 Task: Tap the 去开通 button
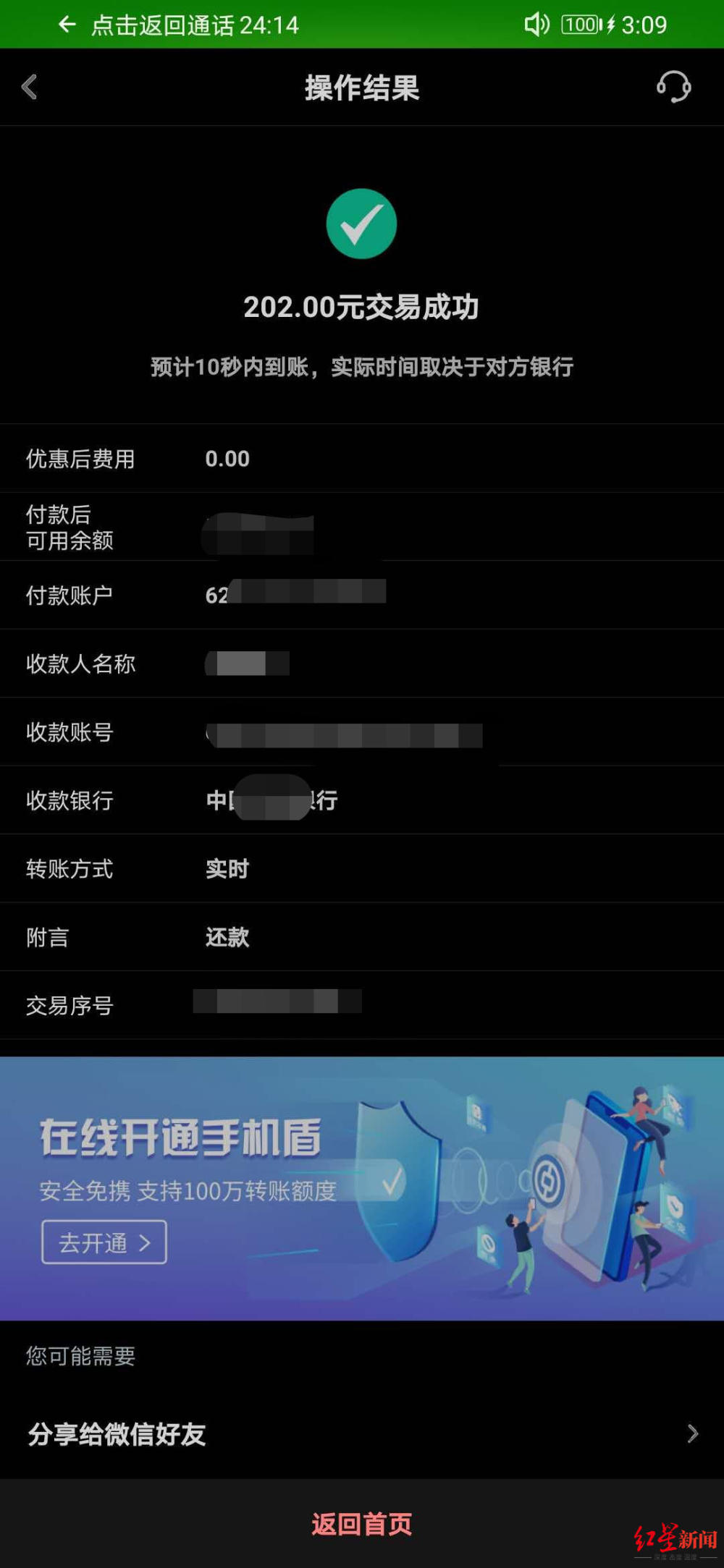[104, 1242]
